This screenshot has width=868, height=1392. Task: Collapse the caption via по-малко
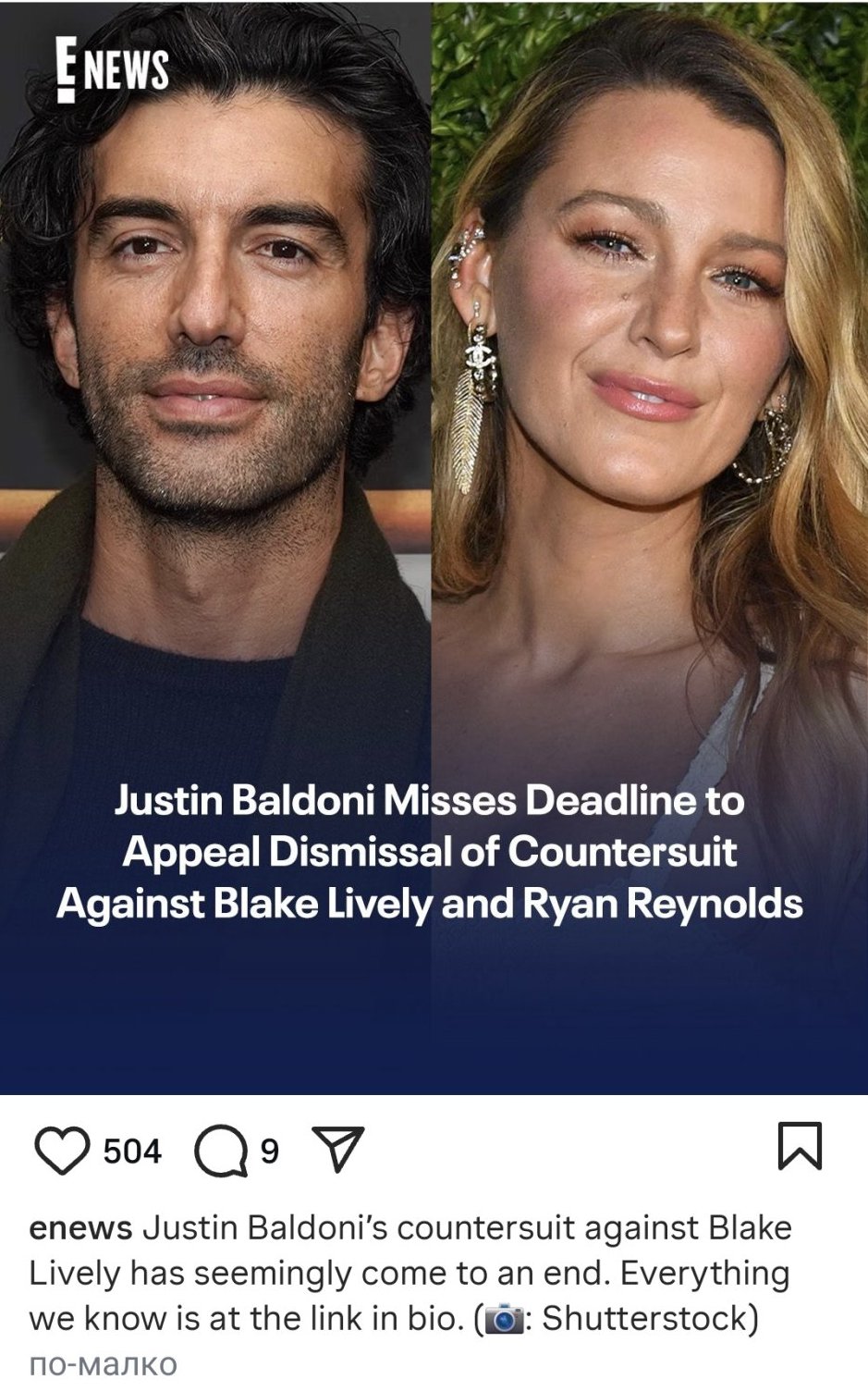[x=103, y=1362]
